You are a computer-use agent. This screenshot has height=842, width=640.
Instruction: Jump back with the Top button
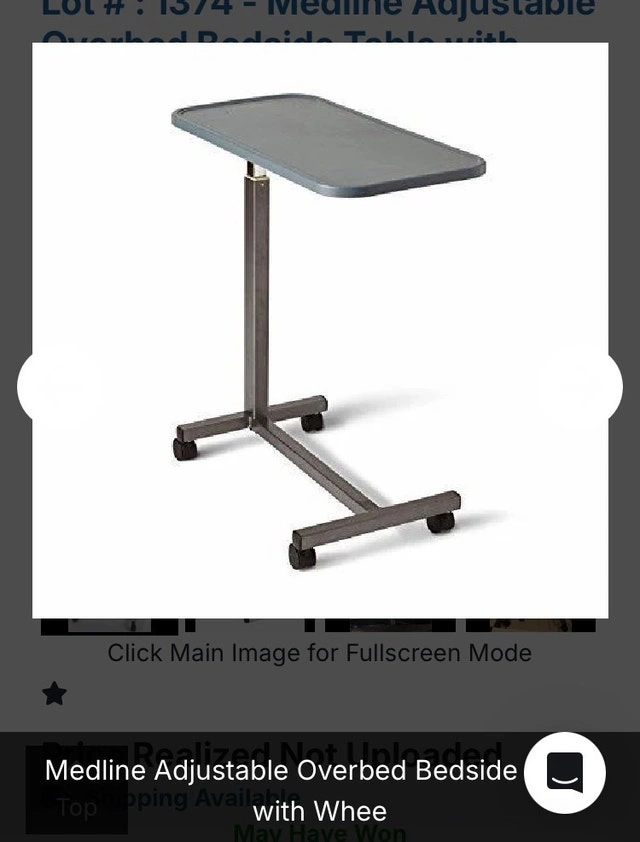[x=77, y=806]
